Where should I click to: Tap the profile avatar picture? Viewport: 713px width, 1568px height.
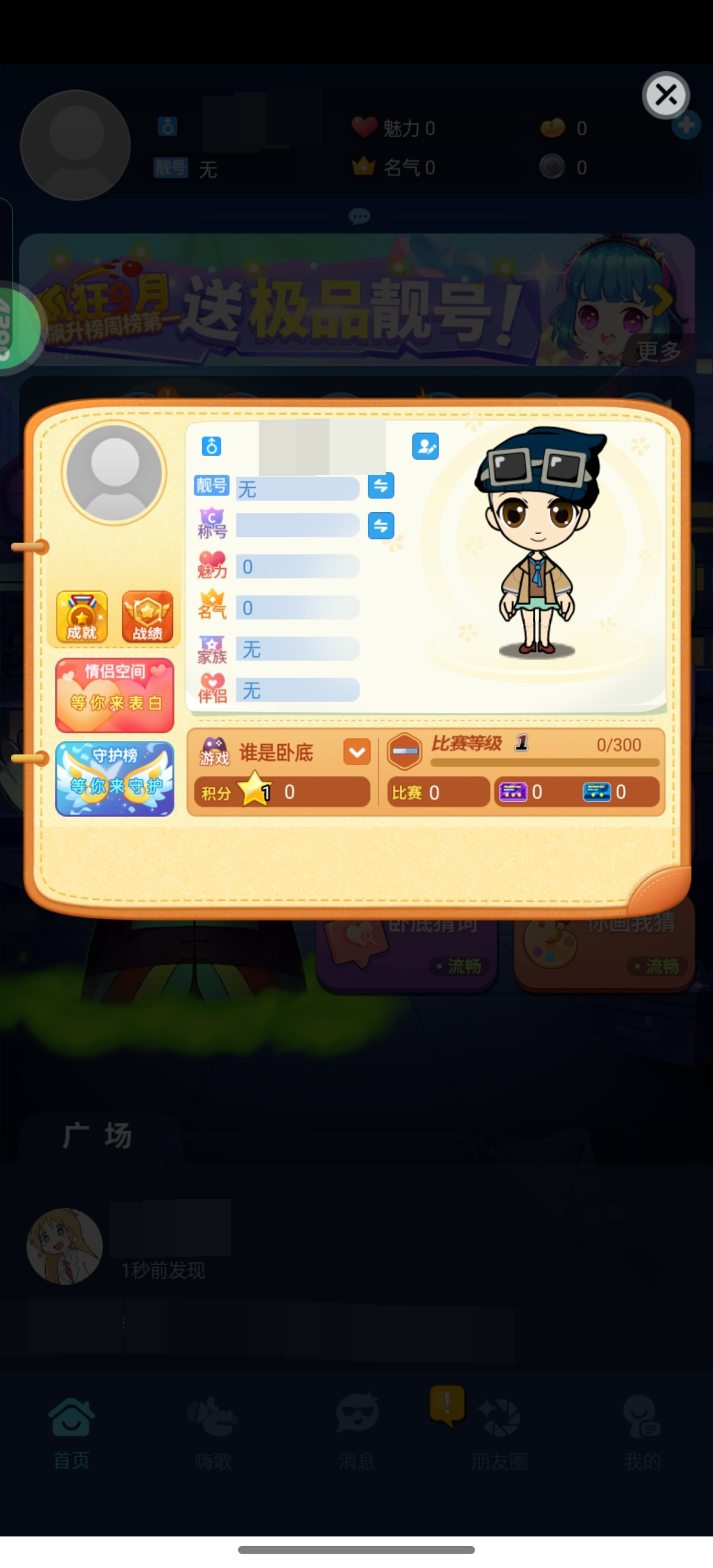pyautogui.click(x=114, y=472)
